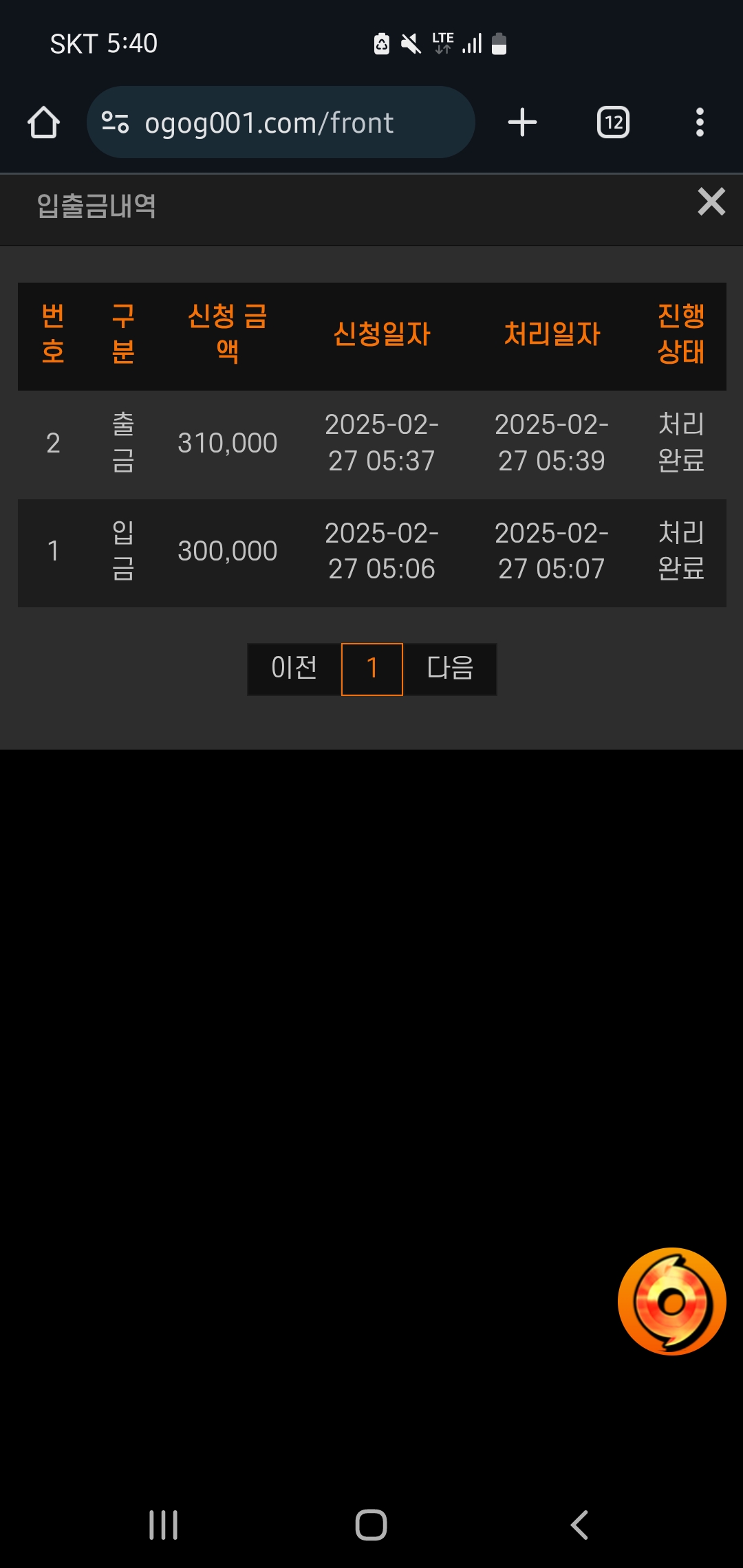The image size is (743, 1568).
Task: Go to the next page with 다음
Action: (450, 669)
